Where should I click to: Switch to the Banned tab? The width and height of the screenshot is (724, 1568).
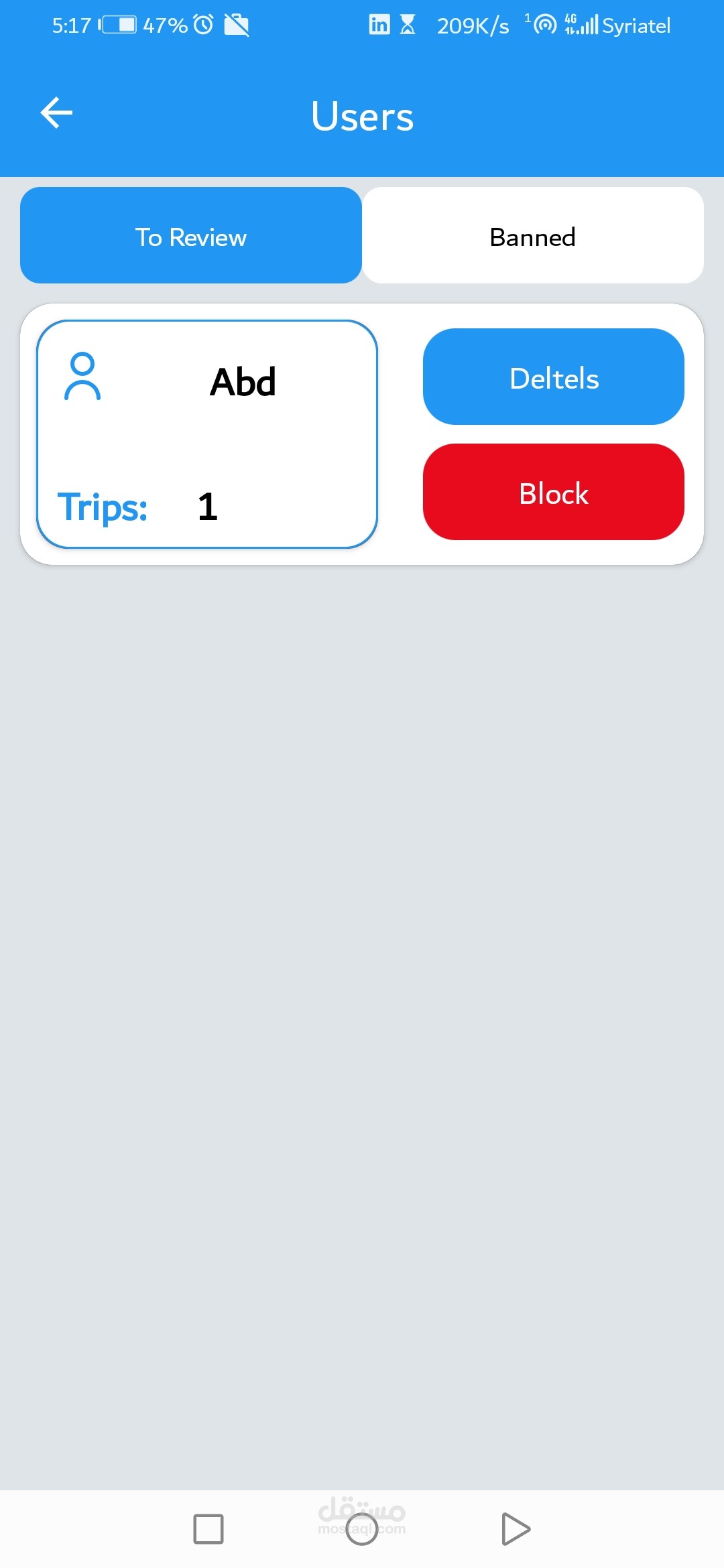click(x=533, y=235)
